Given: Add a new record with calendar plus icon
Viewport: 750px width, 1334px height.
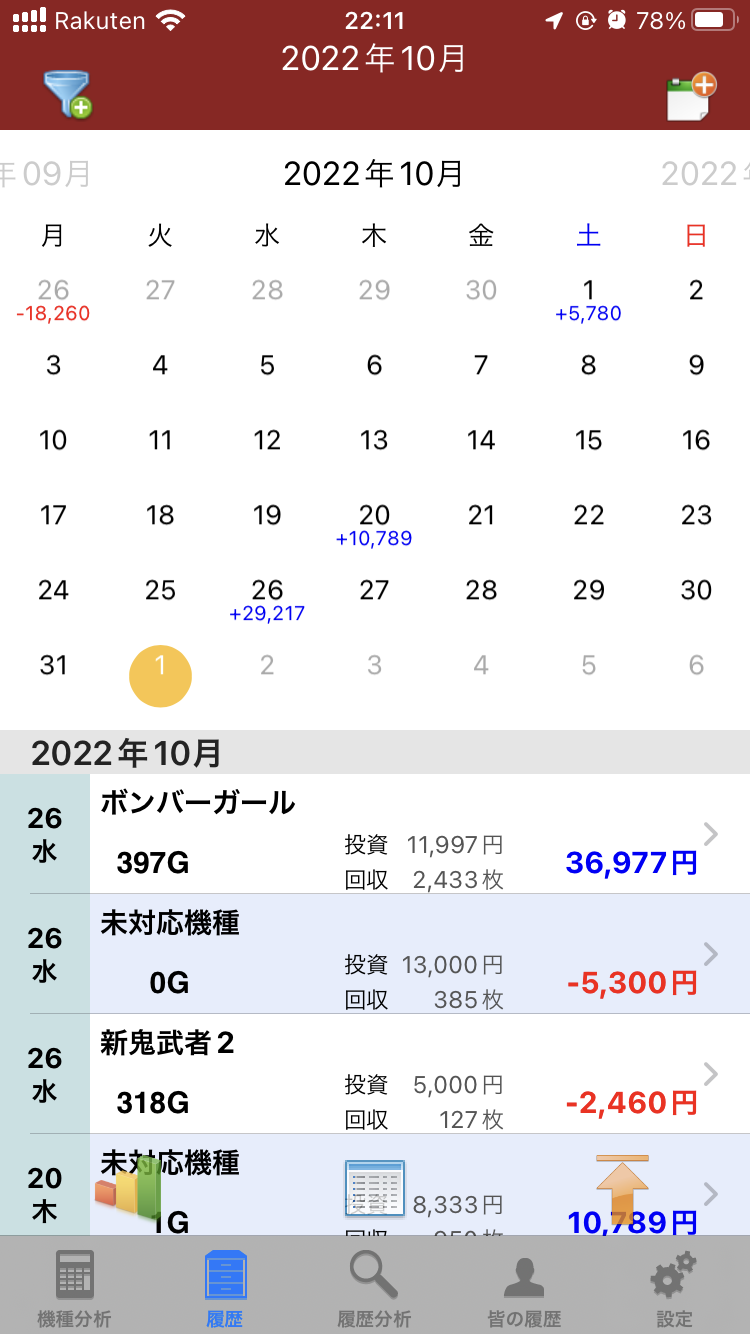Looking at the screenshot, I should [691, 96].
